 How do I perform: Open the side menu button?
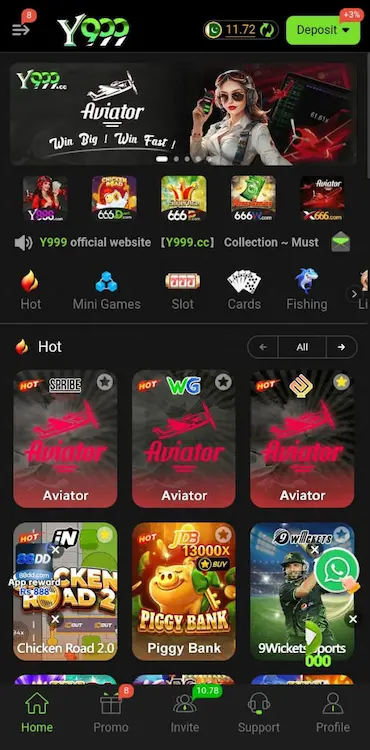tap(21, 30)
